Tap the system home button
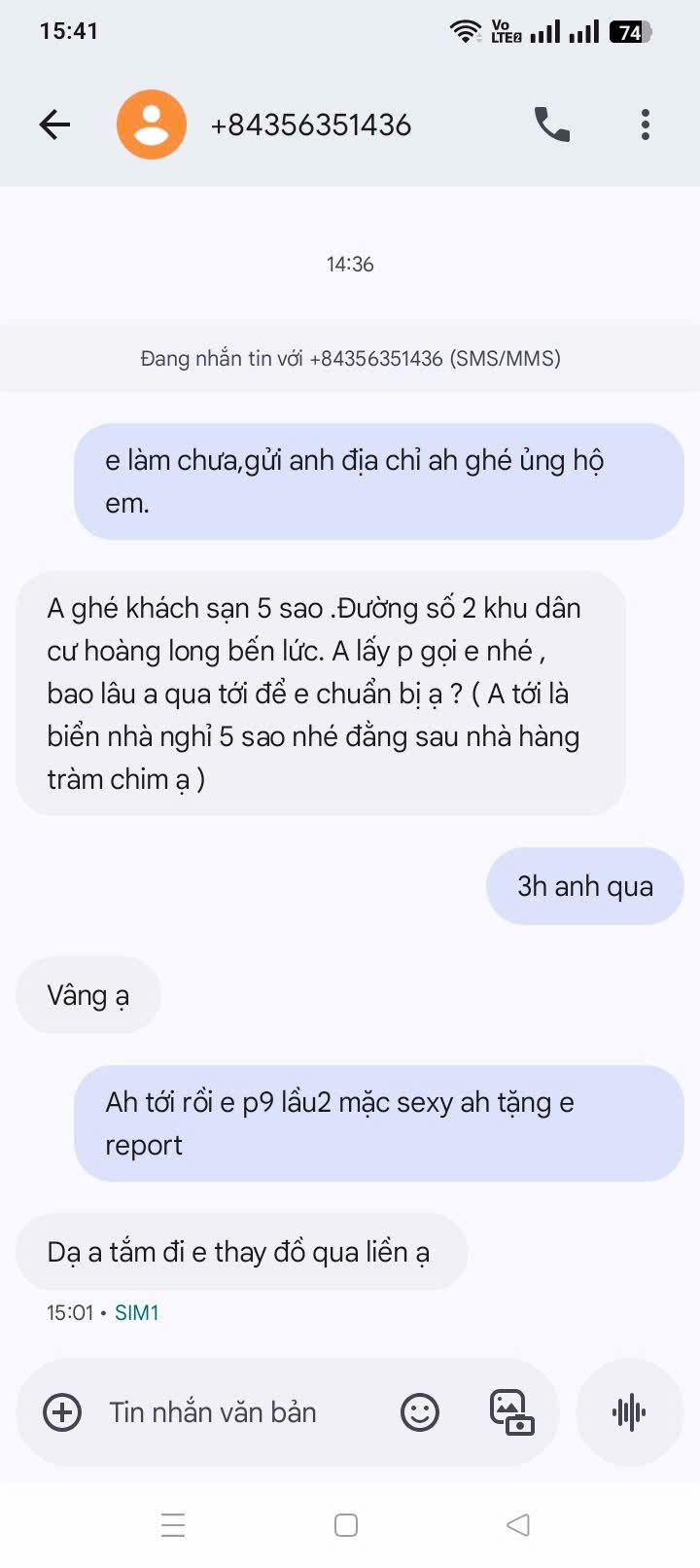700x1568 pixels. [x=346, y=1525]
